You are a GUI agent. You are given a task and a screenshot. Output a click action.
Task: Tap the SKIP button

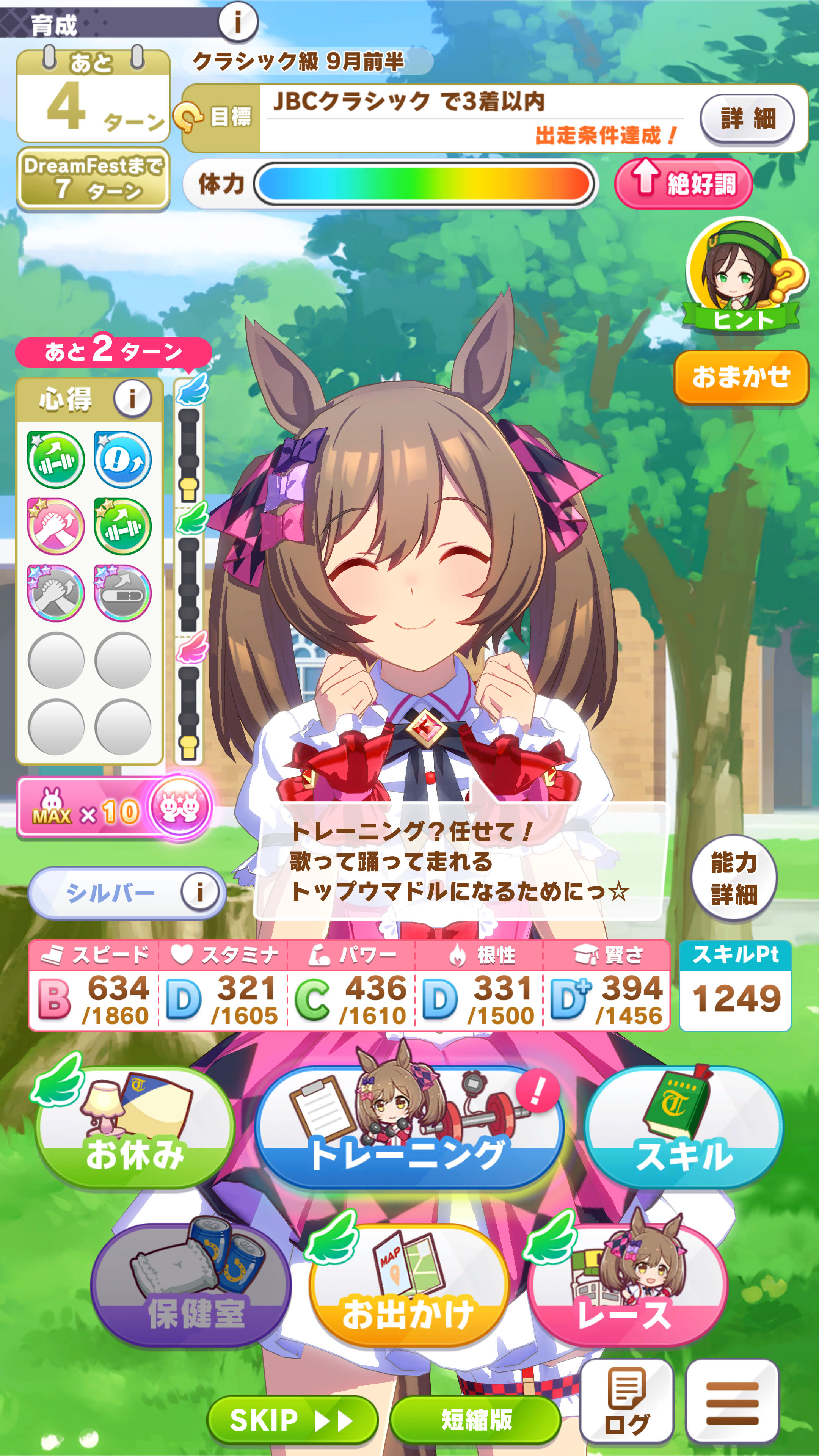pos(292,1419)
